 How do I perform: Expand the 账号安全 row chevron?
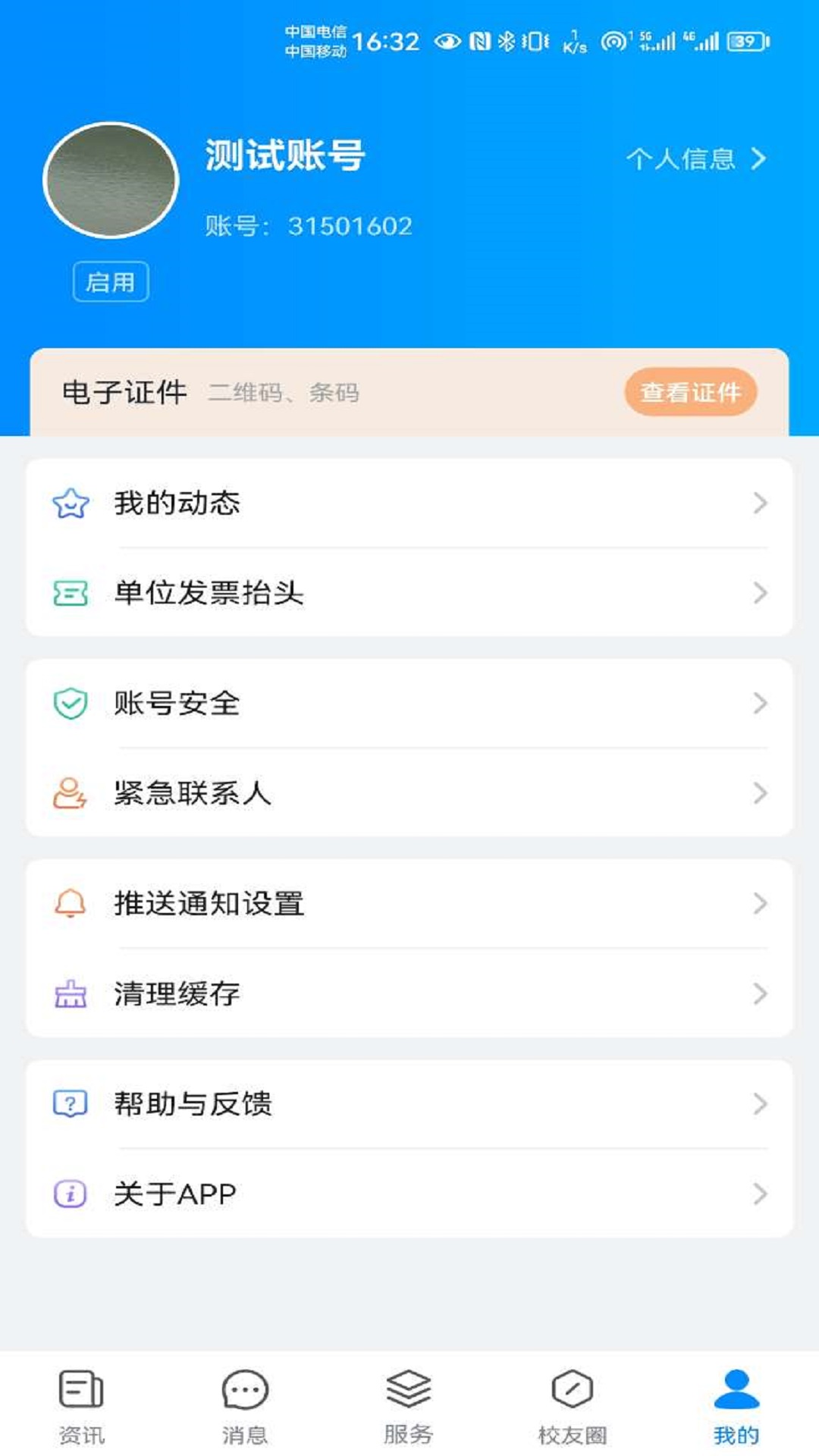(760, 704)
